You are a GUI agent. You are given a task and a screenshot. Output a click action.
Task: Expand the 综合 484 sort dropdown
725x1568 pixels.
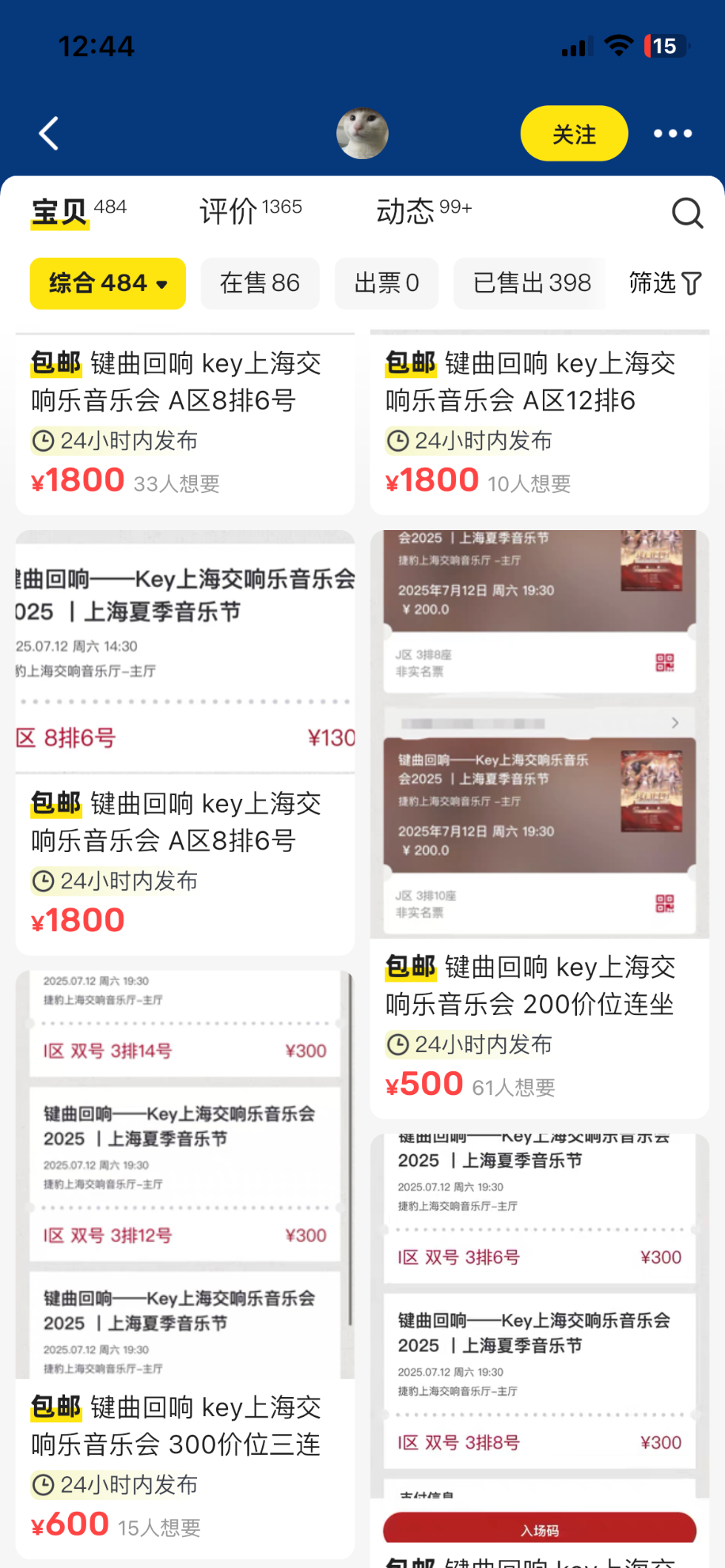tap(107, 283)
